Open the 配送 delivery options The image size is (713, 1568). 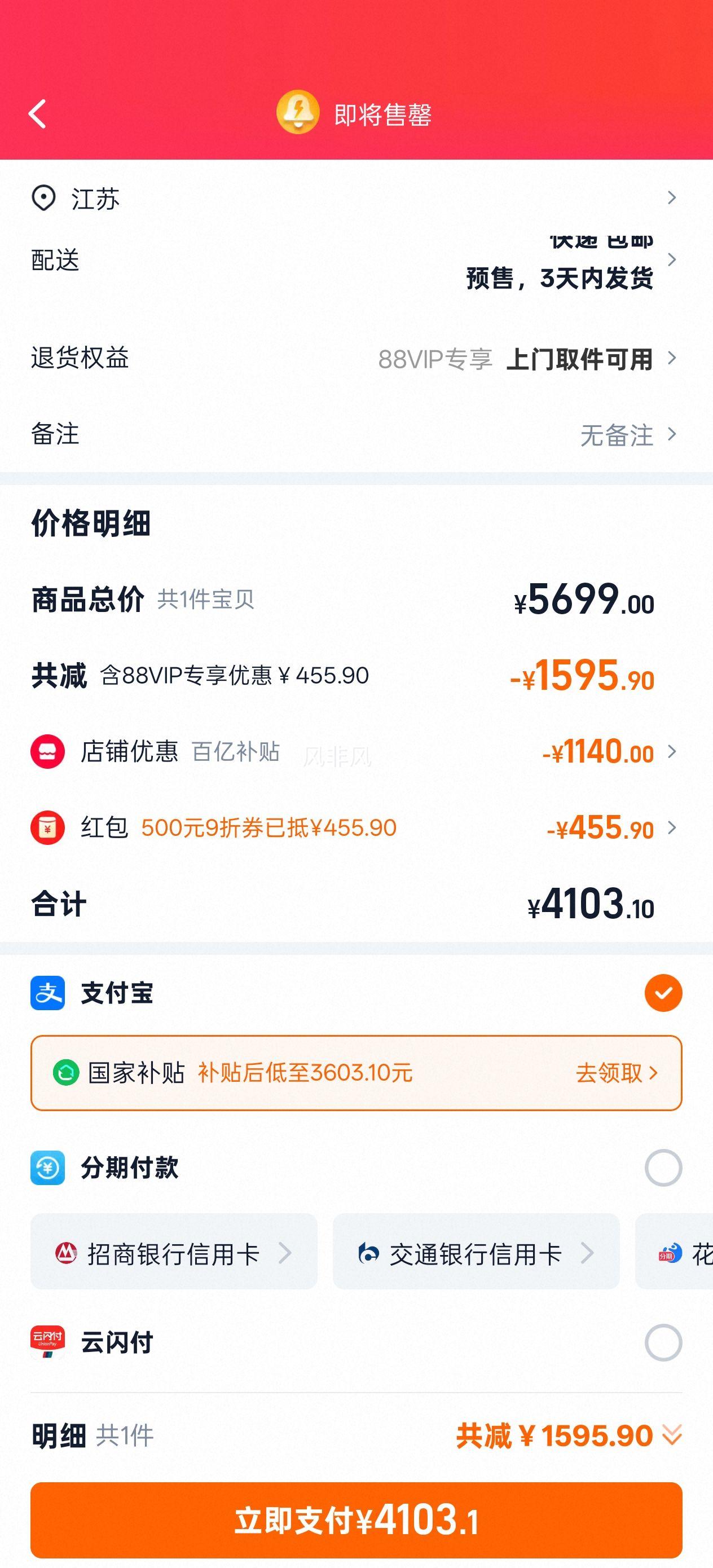[x=356, y=261]
